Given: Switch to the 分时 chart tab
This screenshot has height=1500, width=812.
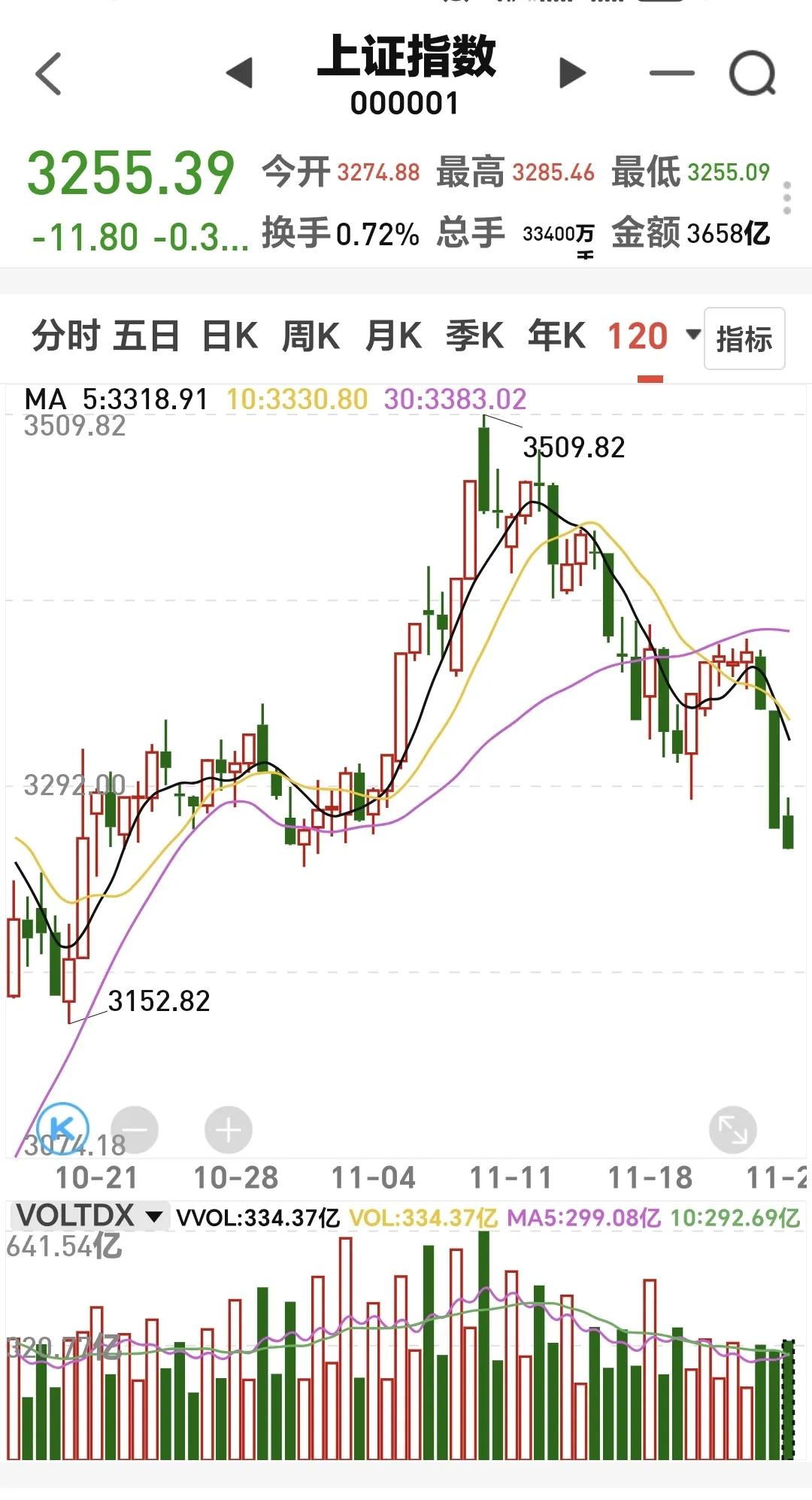Looking at the screenshot, I should [x=66, y=336].
